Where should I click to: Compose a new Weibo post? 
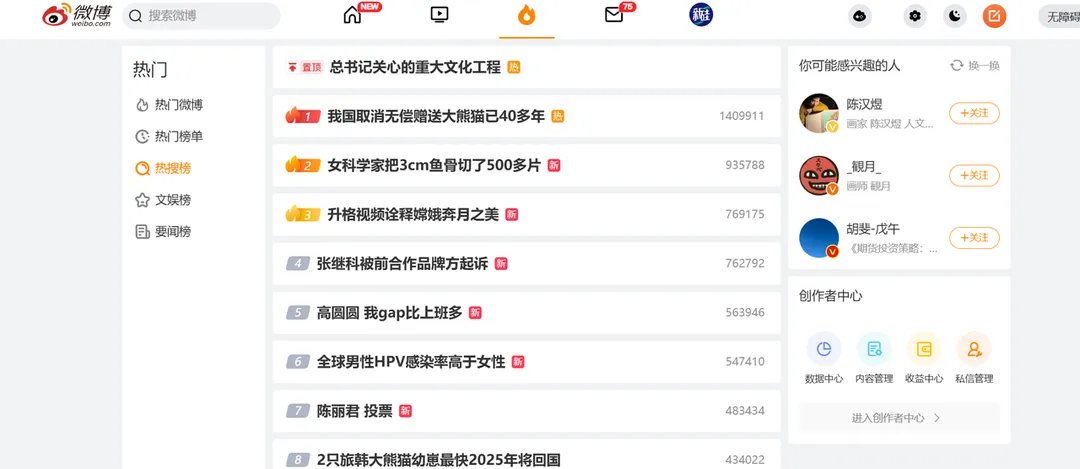point(994,16)
